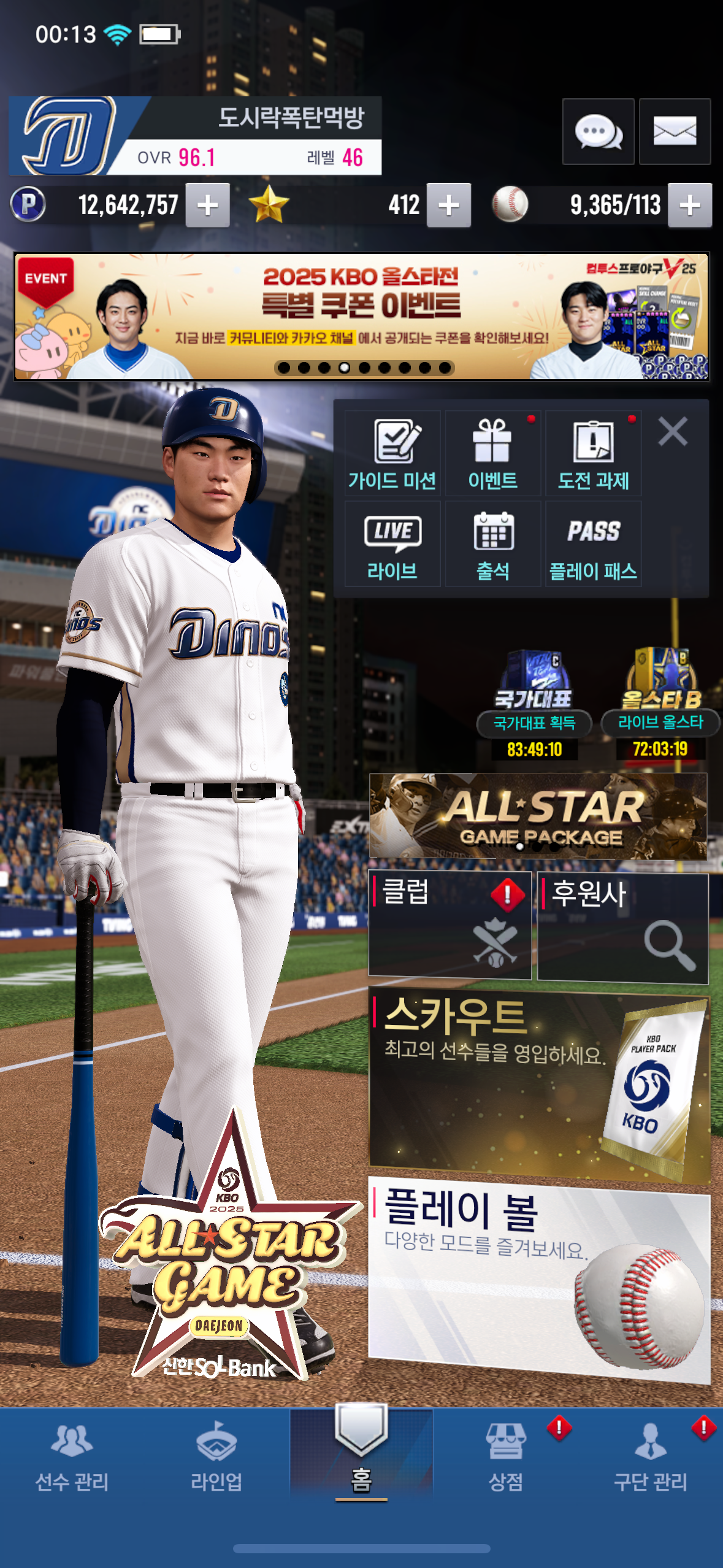Open the chat speech bubble icon

coord(598,131)
